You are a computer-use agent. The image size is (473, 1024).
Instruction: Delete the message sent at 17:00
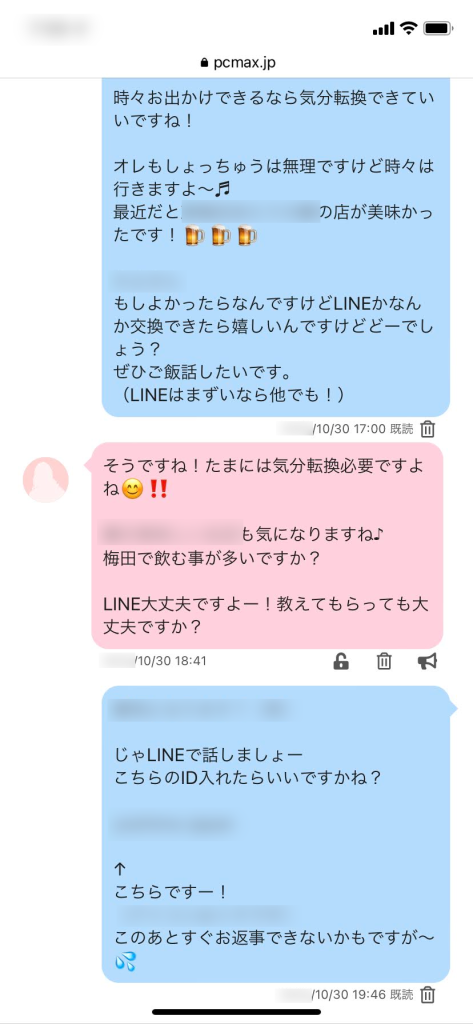tap(428, 429)
